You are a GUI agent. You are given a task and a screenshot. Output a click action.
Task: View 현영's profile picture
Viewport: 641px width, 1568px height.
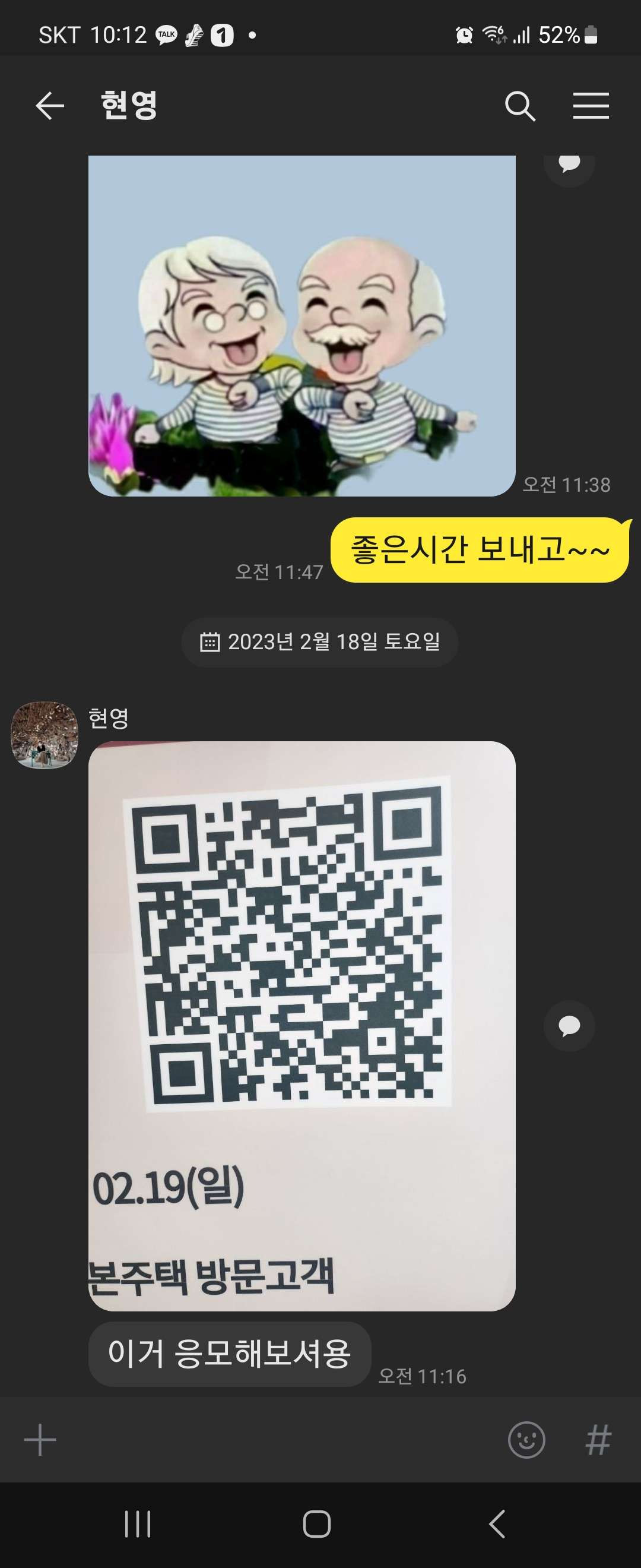pyautogui.click(x=45, y=735)
